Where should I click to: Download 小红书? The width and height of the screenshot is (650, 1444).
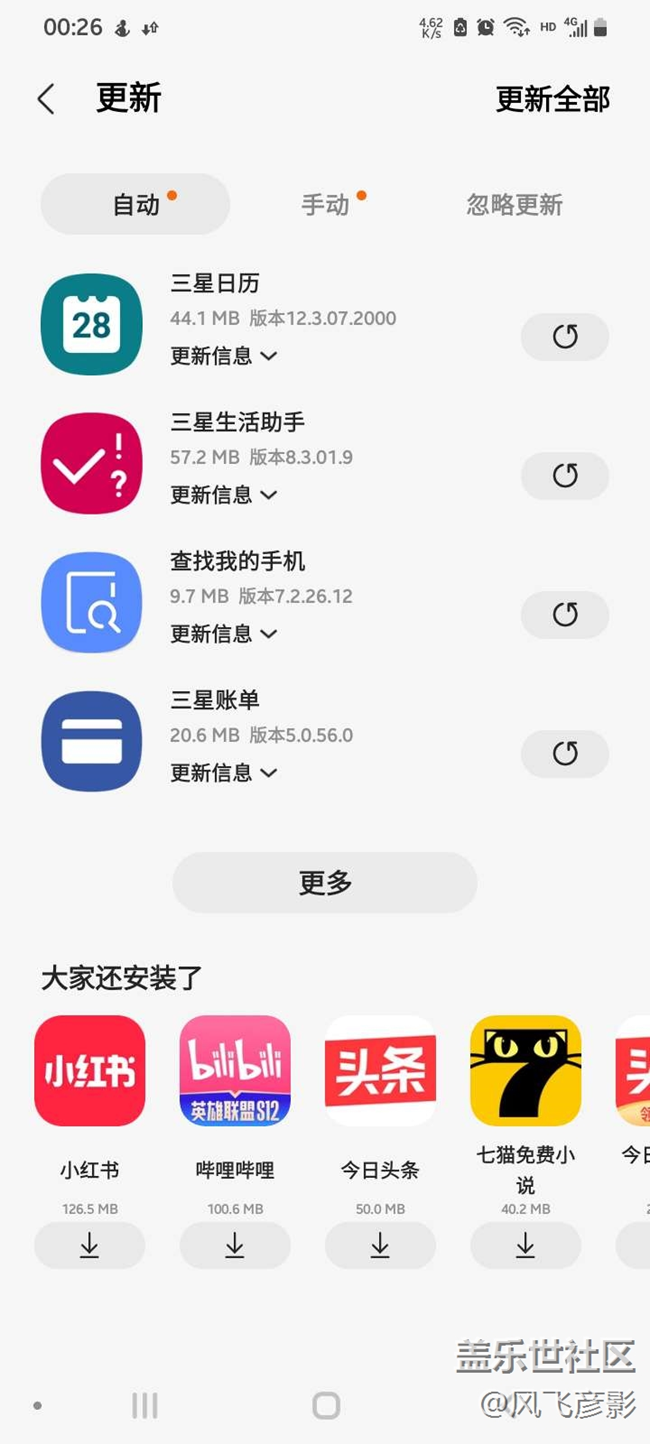pos(90,1245)
